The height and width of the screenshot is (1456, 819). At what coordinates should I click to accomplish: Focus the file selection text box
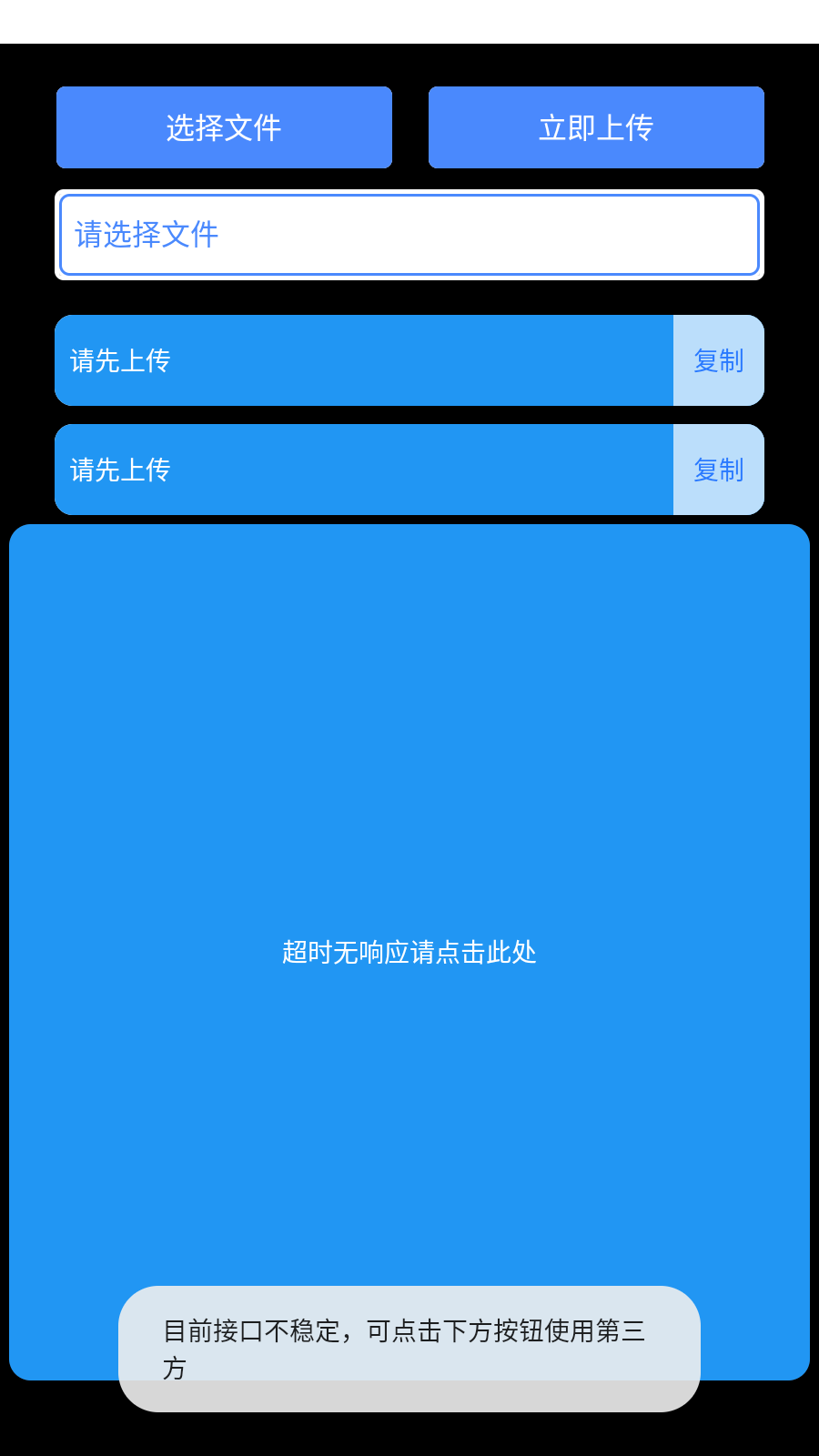tap(409, 235)
